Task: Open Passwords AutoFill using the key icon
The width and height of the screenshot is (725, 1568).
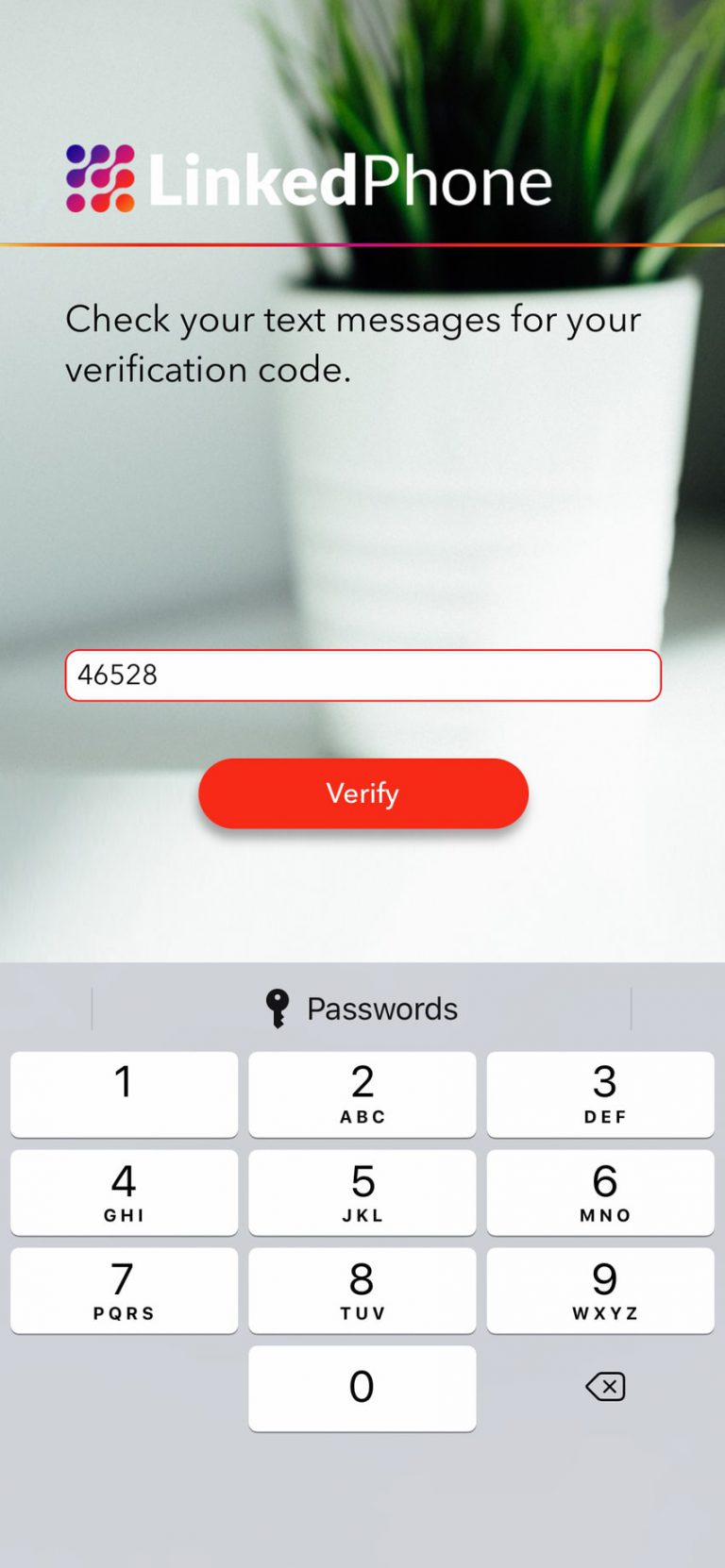Action: (278, 1008)
